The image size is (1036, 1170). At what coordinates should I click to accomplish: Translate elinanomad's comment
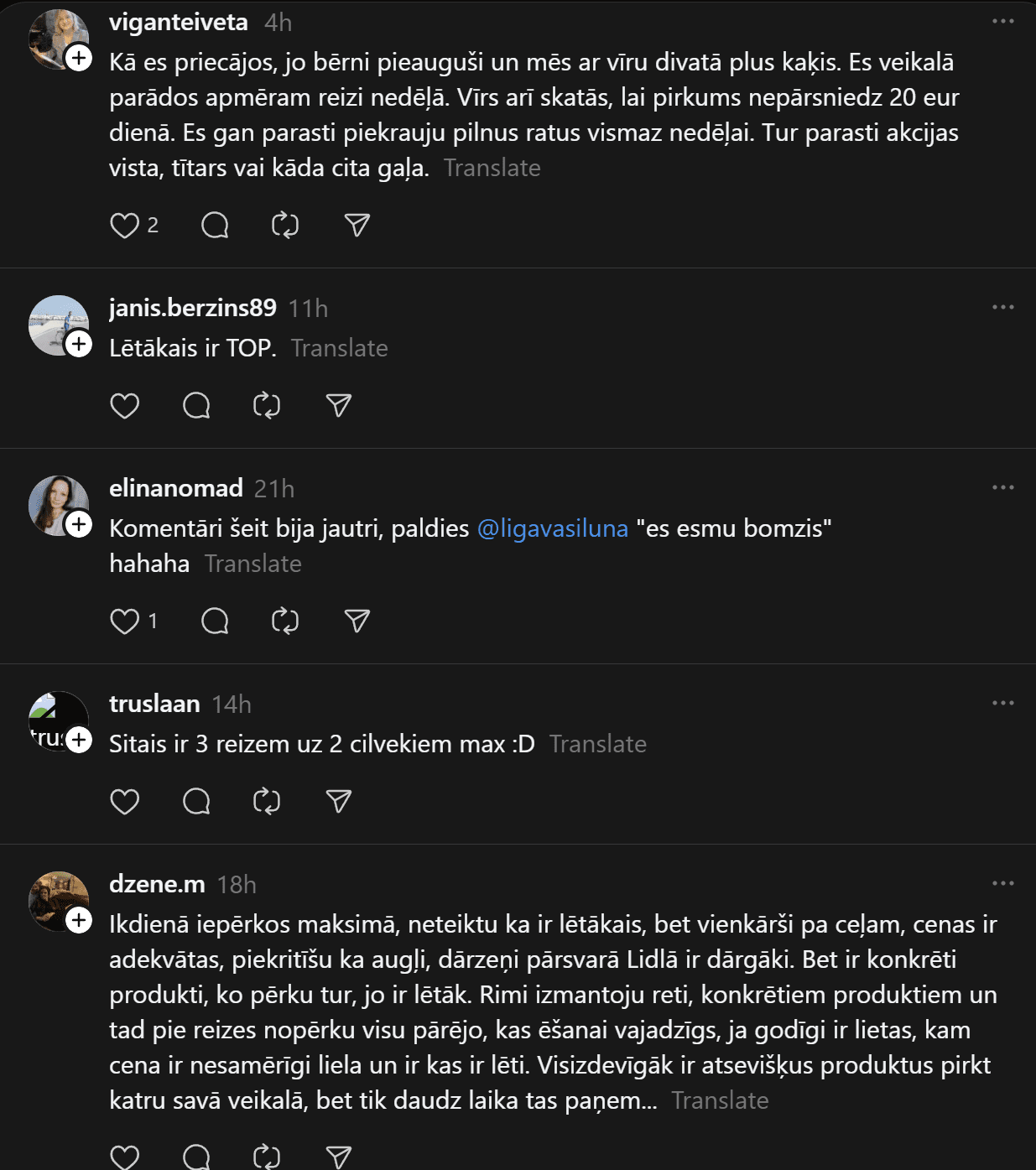(252, 564)
